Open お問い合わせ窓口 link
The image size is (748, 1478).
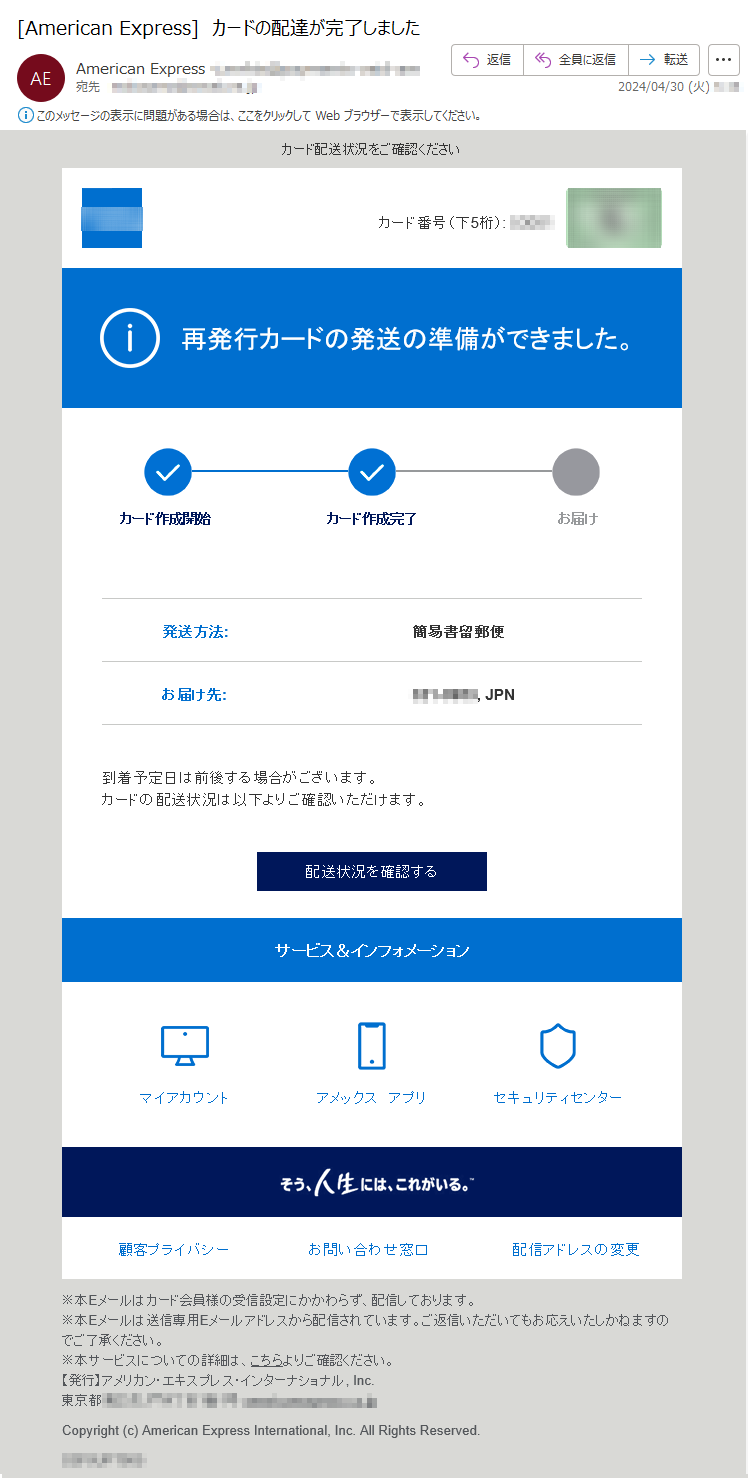(x=368, y=1249)
